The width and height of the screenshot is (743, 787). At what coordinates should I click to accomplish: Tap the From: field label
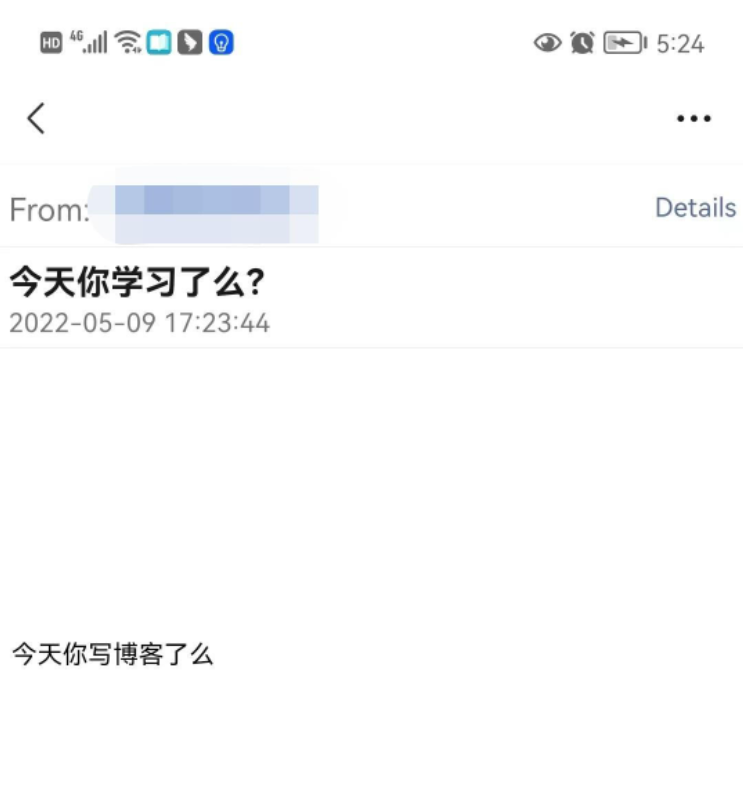pyautogui.click(x=45, y=210)
